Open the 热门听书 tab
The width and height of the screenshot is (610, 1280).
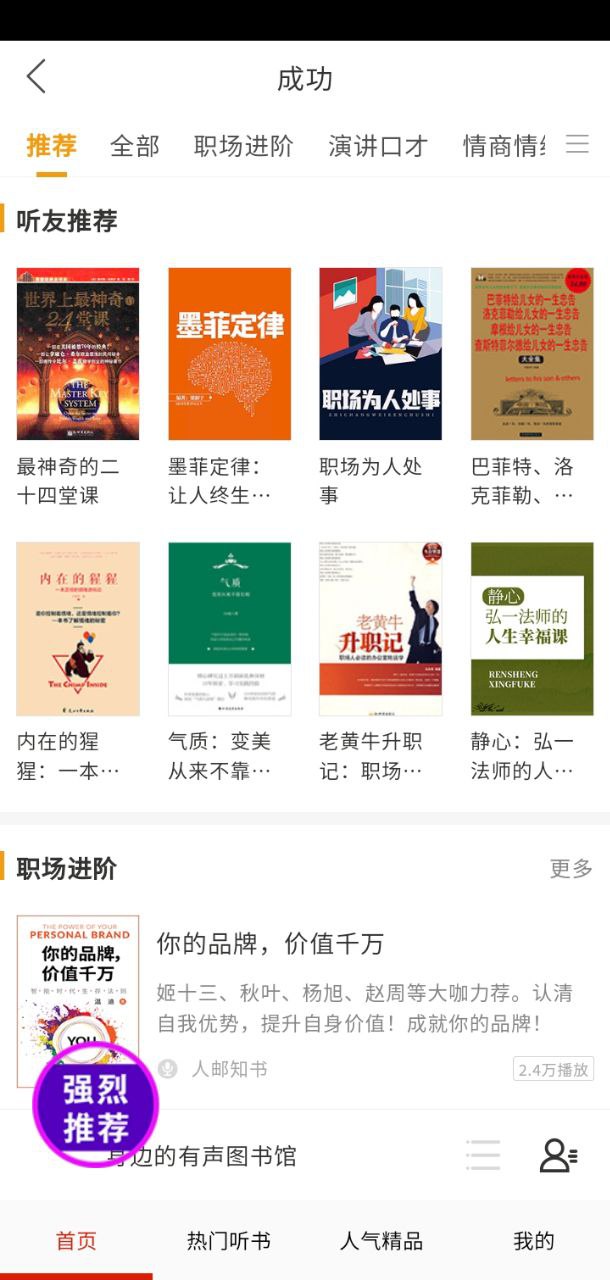pyautogui.click(x=228, y=1241)
